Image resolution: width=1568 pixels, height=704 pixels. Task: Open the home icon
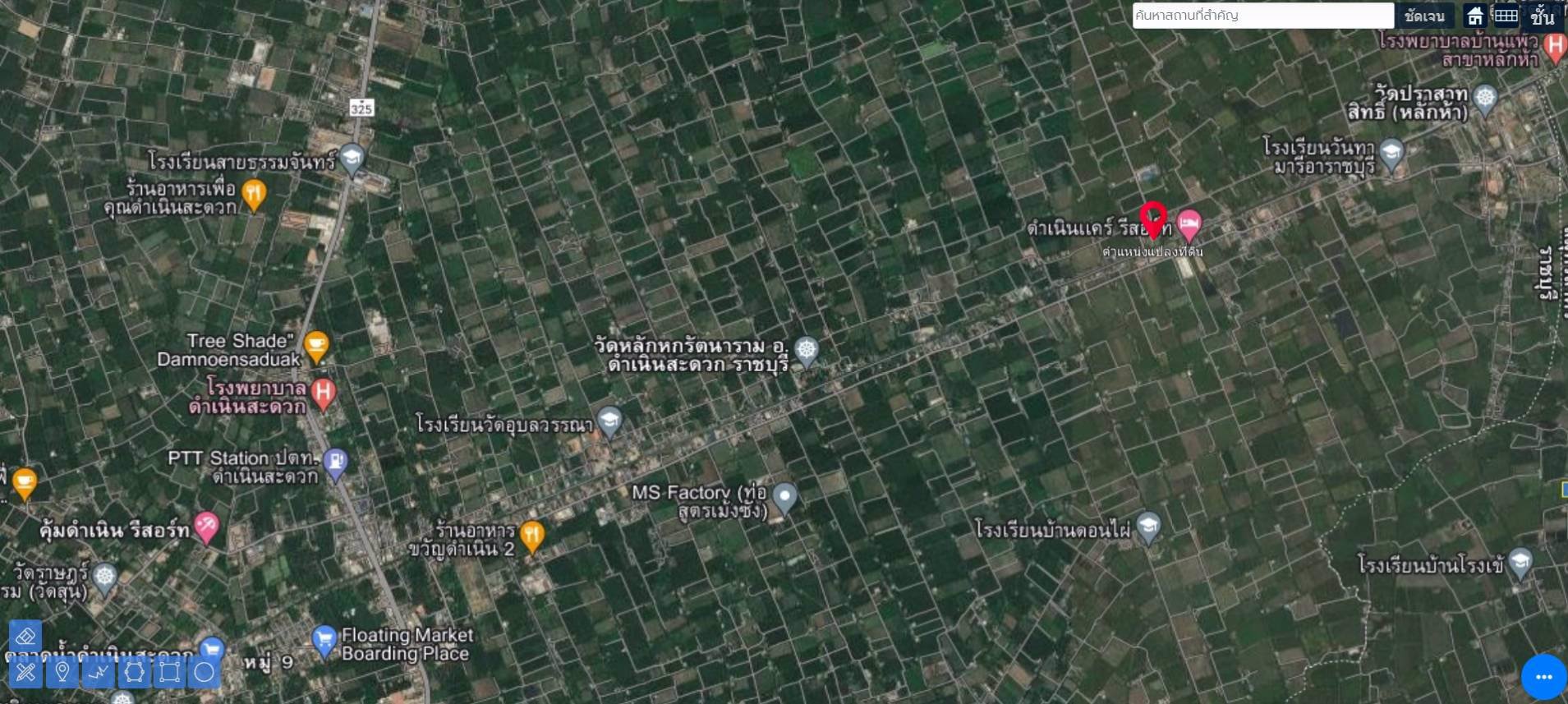point(1475,16)
